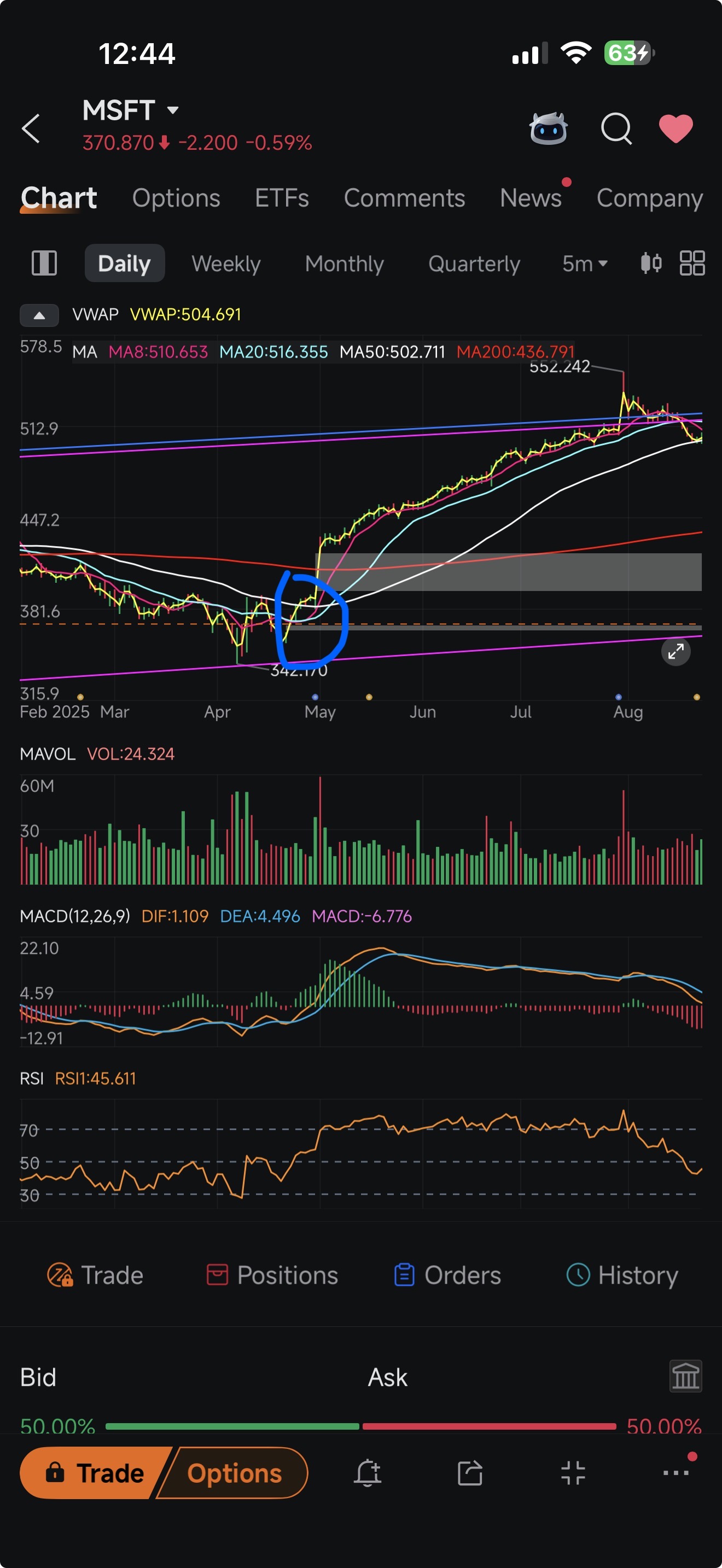Expand the chart to fullscreen

click(x=676, y=651)
